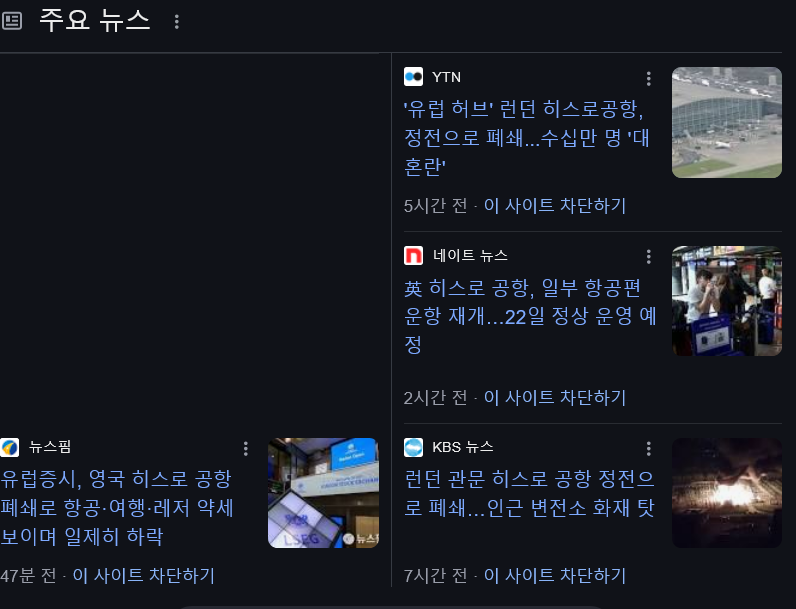Block the 네이트 뉴스 site

554,398
